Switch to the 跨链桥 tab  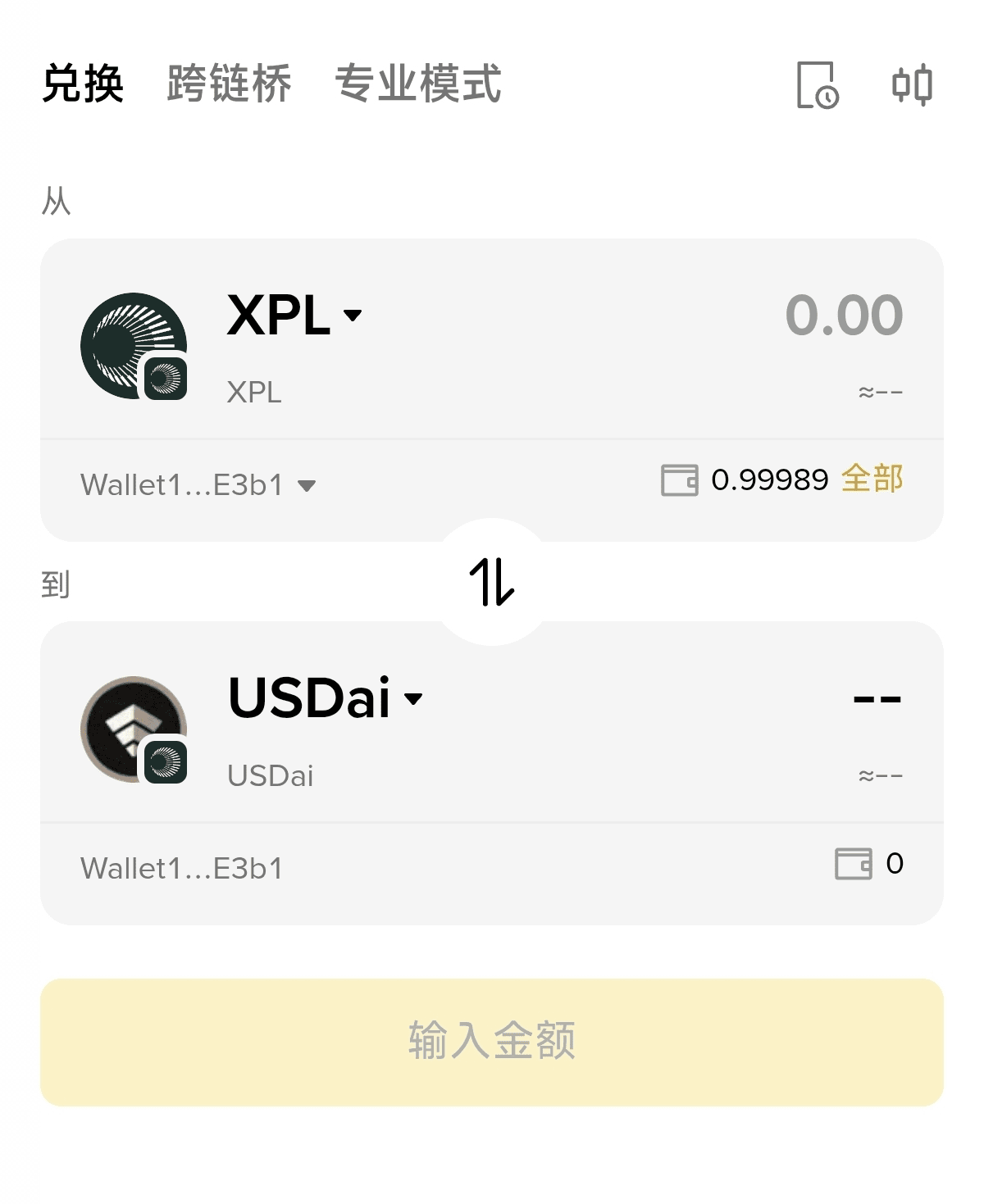(229, 84)
